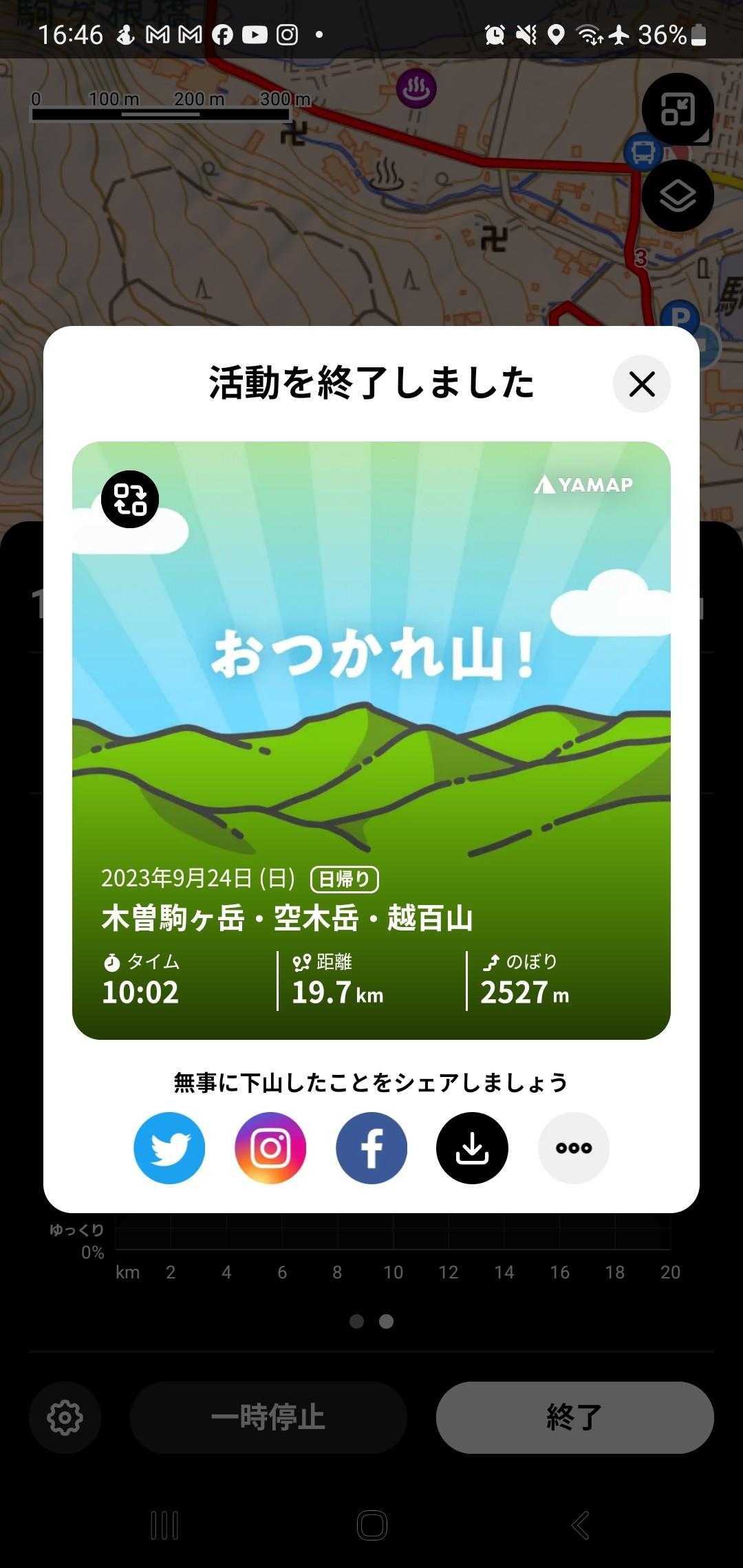Open more sharing options
Screen dimensions: 743x1568
574,1148
